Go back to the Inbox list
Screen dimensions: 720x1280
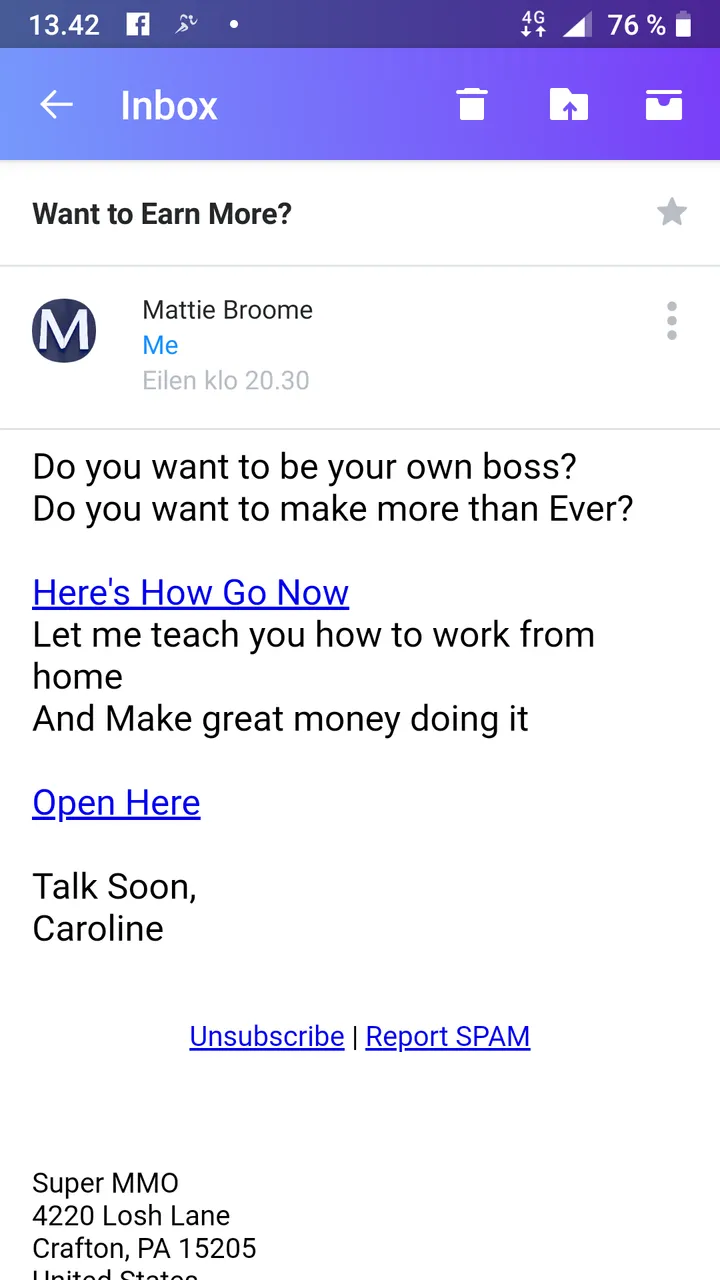click(x=57, y=105)
